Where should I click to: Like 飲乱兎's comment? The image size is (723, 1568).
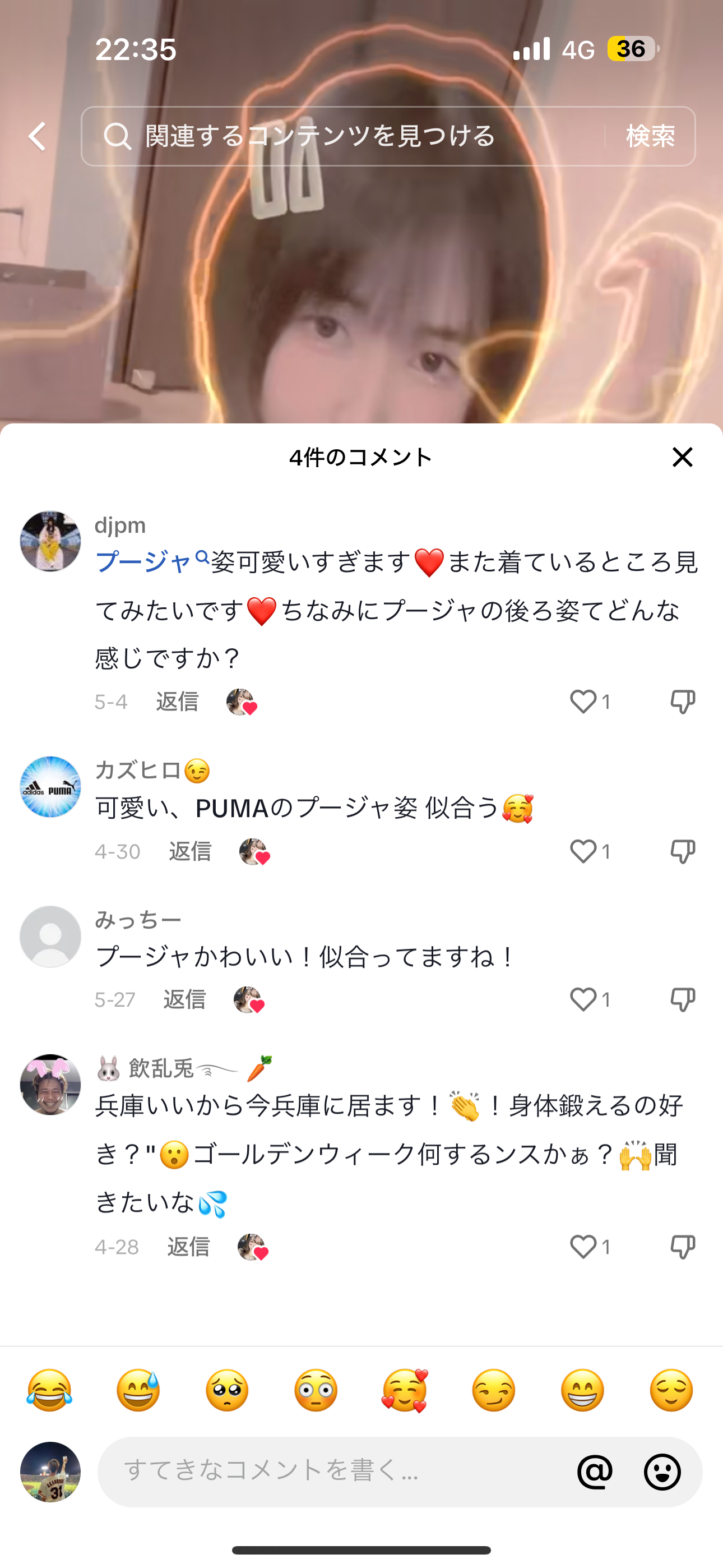click(x=583, y=1247)
